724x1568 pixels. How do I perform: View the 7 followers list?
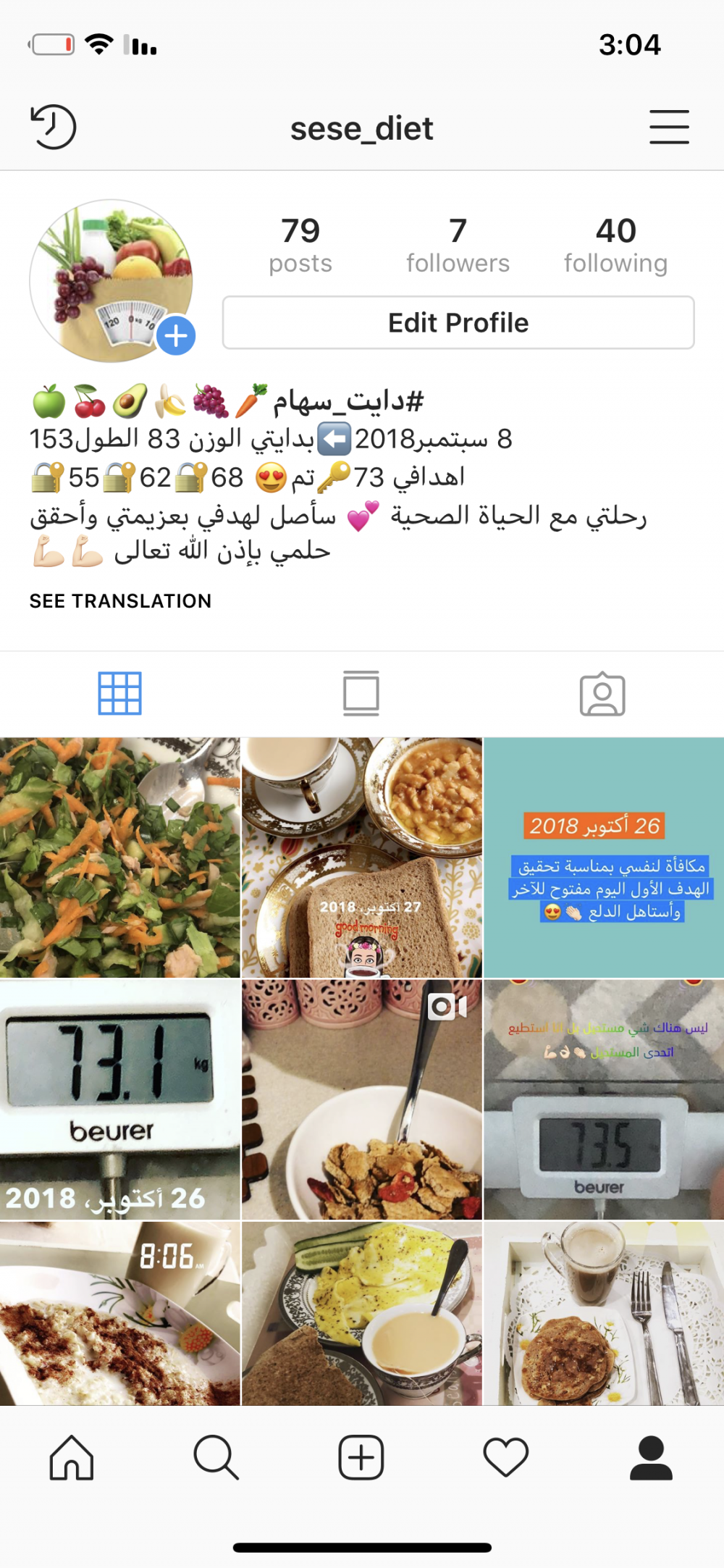[458, 246]
